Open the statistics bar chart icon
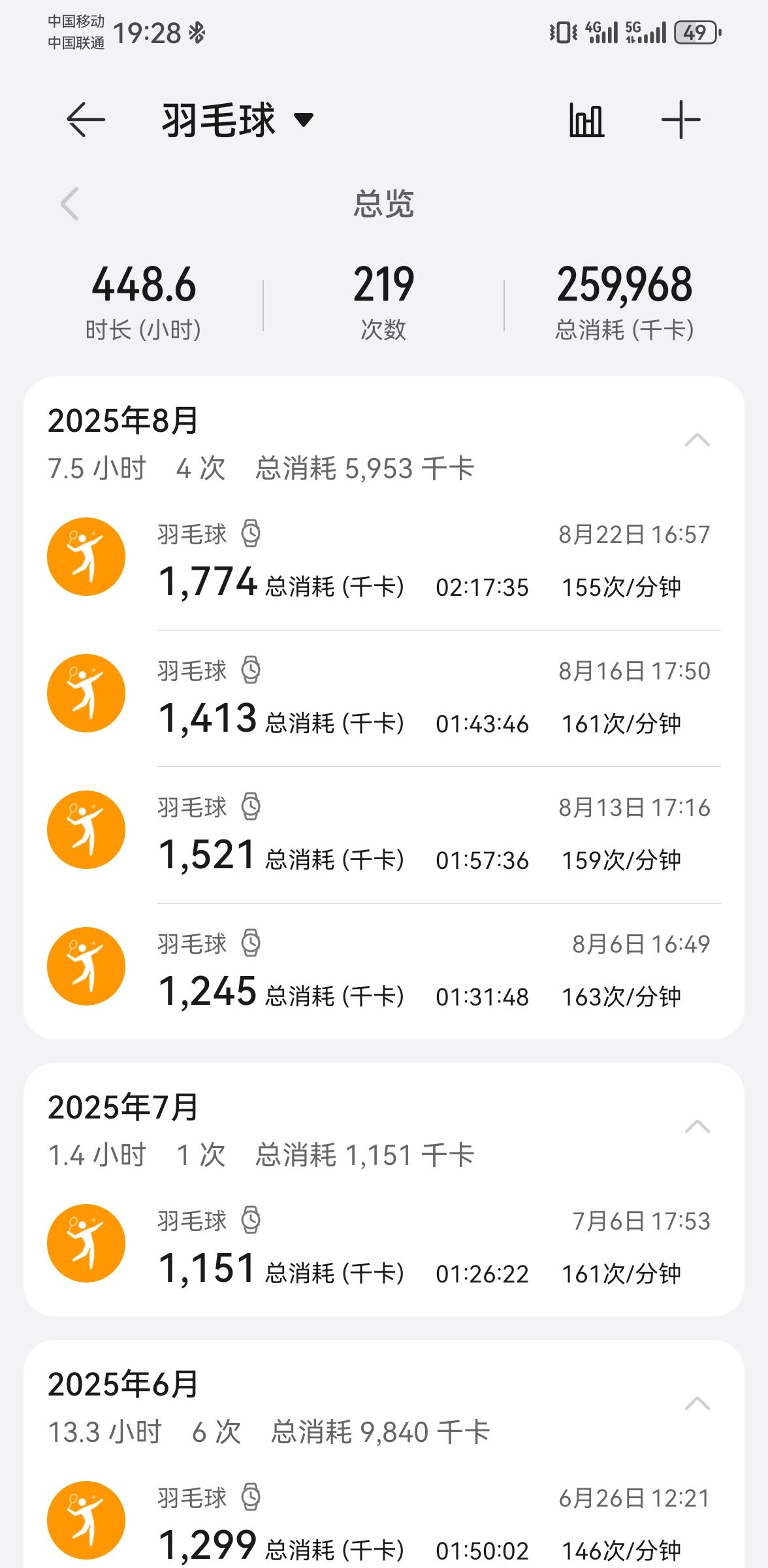Screen dimensions: 768x1568 (586, 120)
